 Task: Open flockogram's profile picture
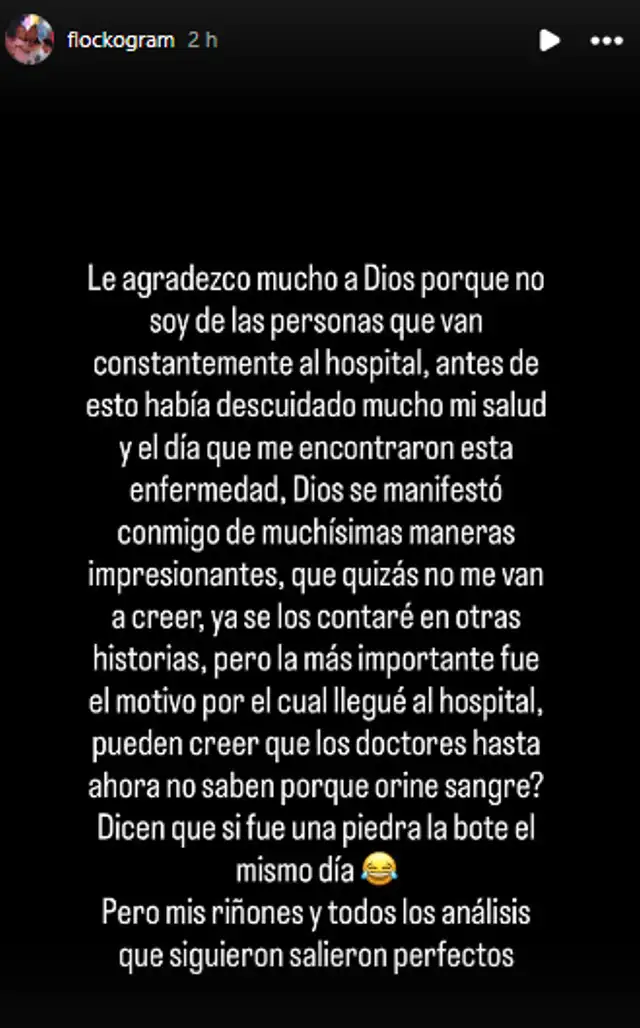(x=29, y=40)
